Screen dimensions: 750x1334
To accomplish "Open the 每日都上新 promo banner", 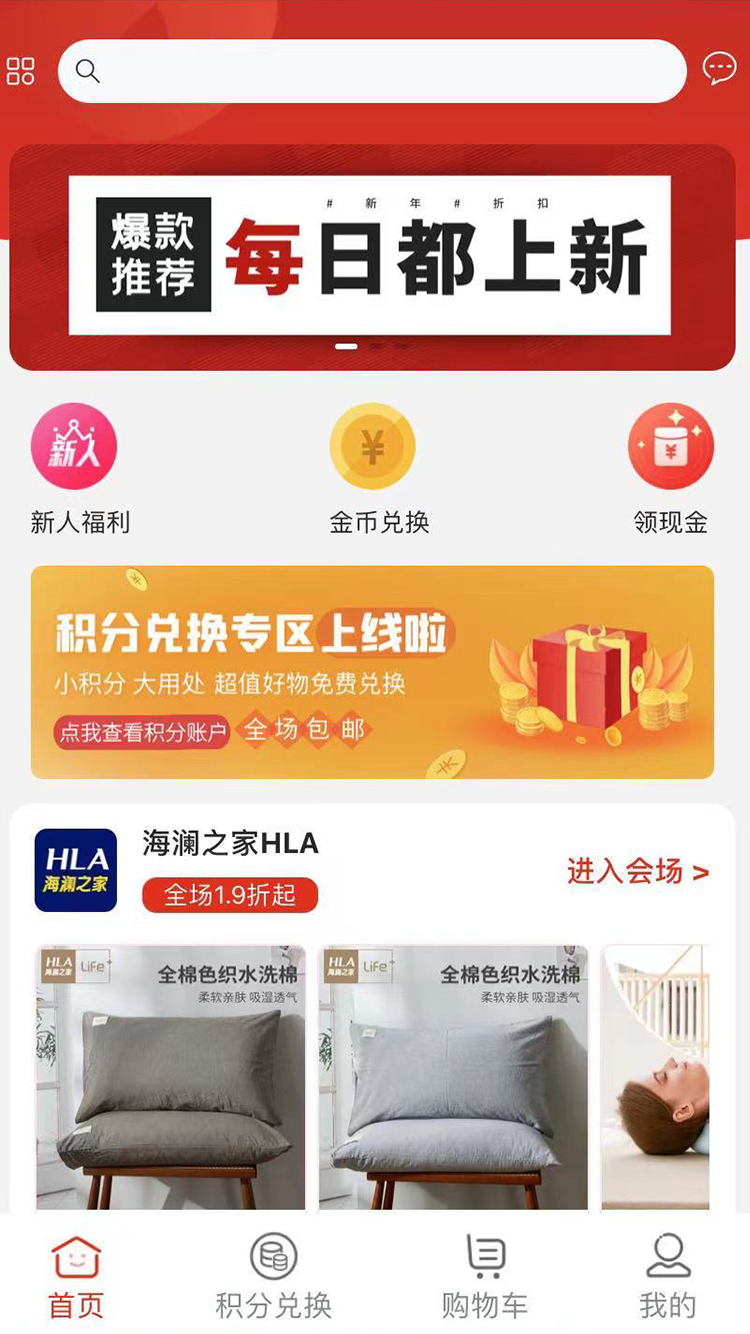I will pyautogui.click(x=370, y=256).
